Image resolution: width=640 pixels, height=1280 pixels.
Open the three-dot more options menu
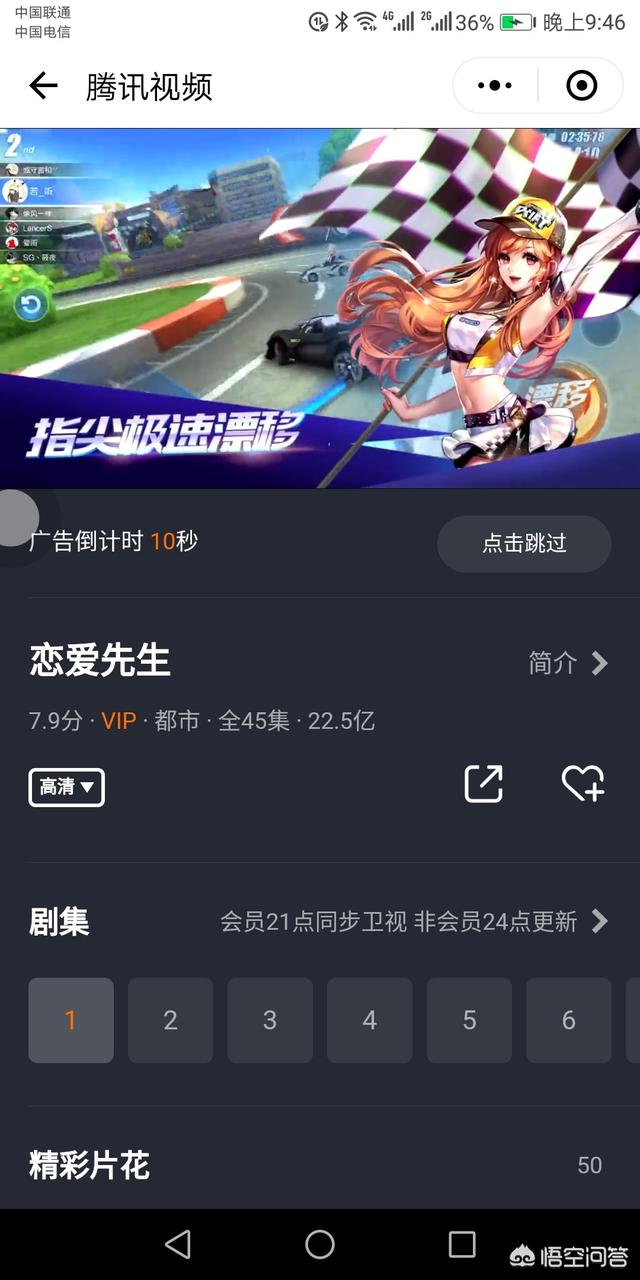(x=495, y=86)
